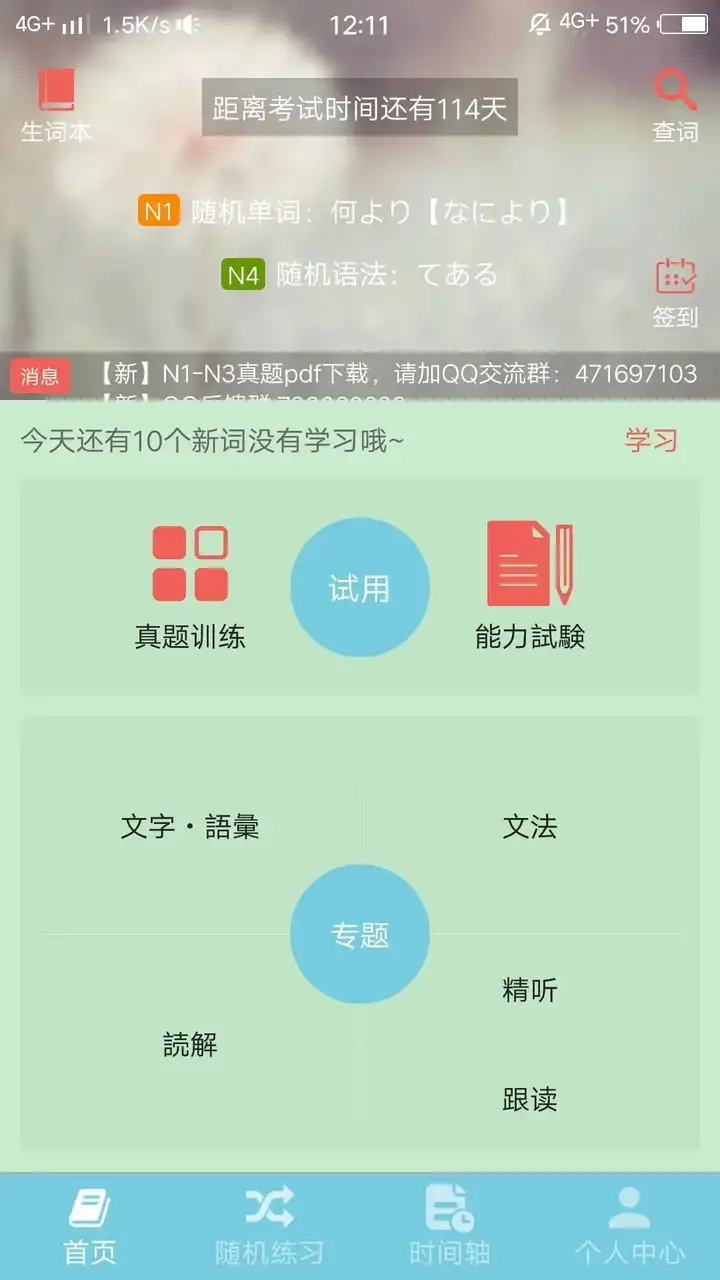720x1280 pixels.
Task: Switch to the 时间轴 tab
Action: (x=449, y=1226)
